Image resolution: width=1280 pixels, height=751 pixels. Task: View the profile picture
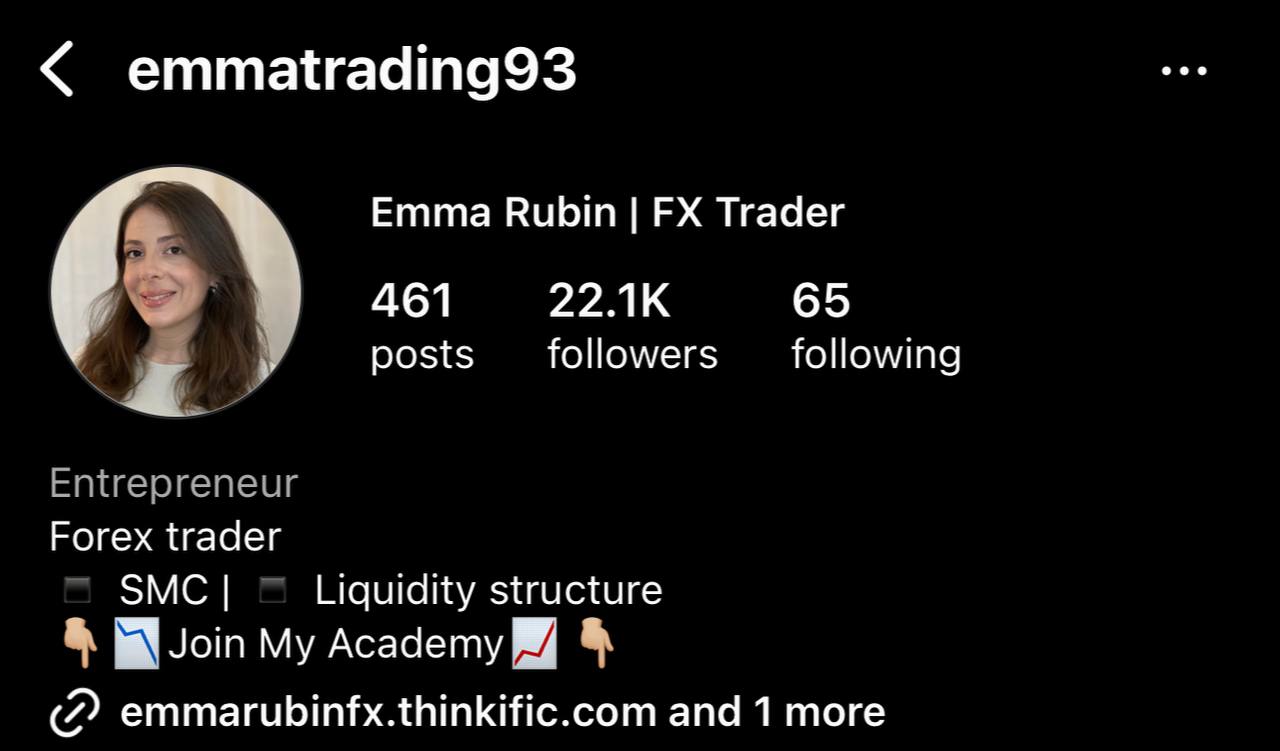(176, 291)
